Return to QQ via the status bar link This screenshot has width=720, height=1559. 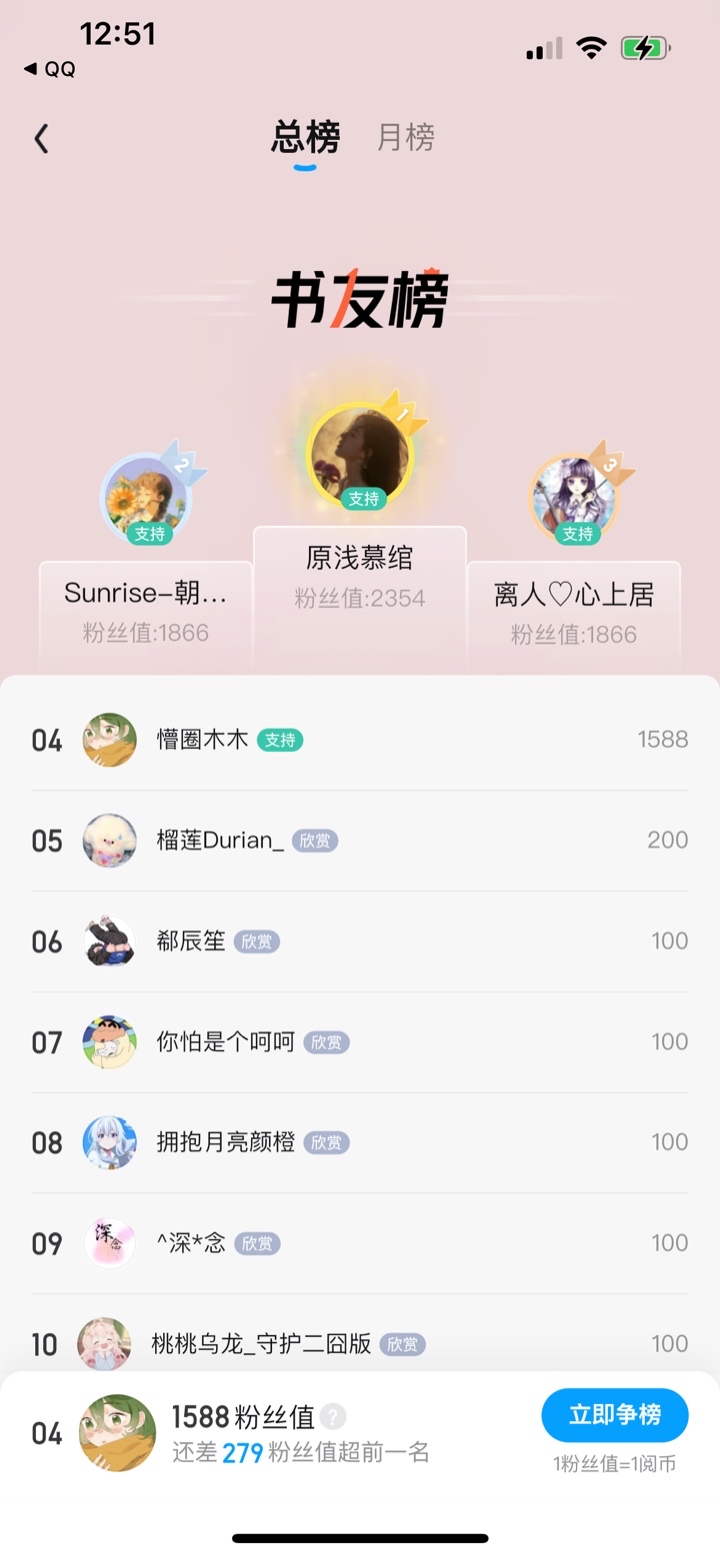[49, 69]
